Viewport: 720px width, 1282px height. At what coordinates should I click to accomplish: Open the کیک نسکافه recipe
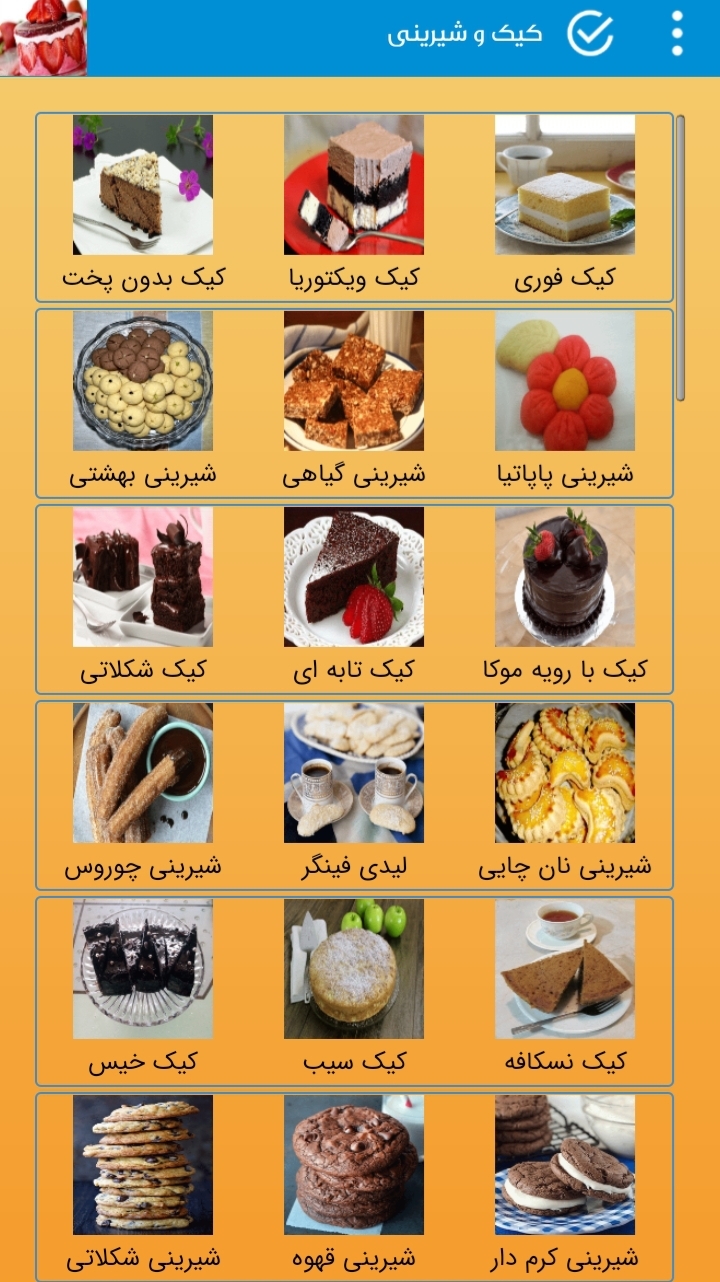point(565,970)
